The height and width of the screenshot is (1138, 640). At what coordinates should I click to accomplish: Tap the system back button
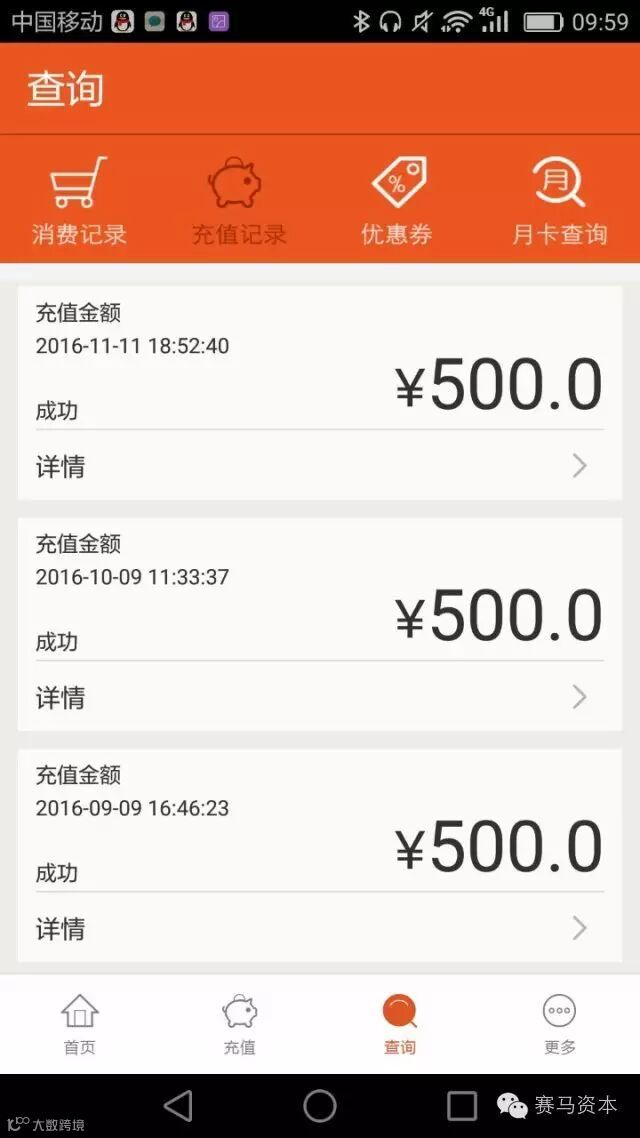point(178,1105)
